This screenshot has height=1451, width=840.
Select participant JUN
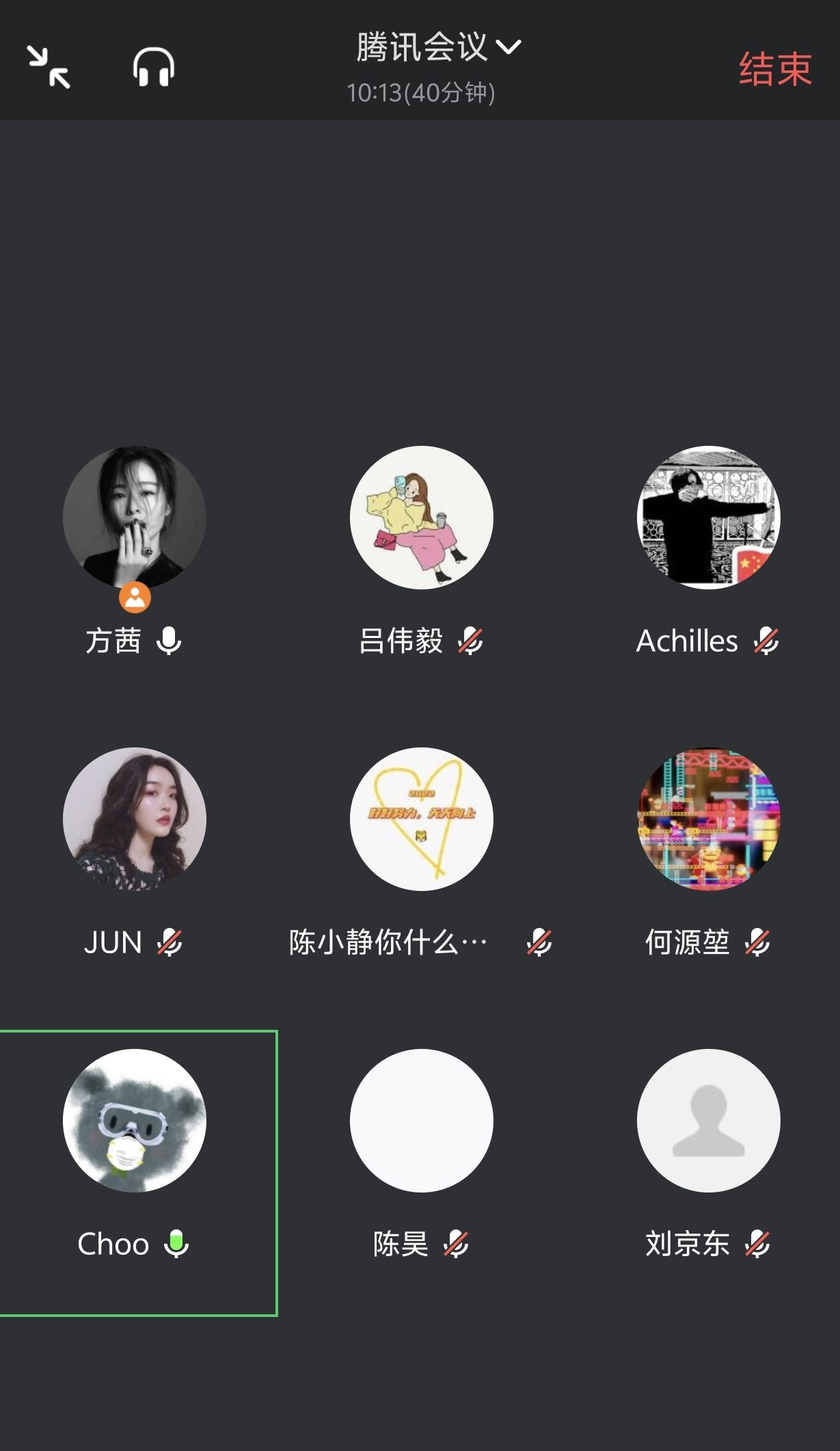[x=135, y=818]
